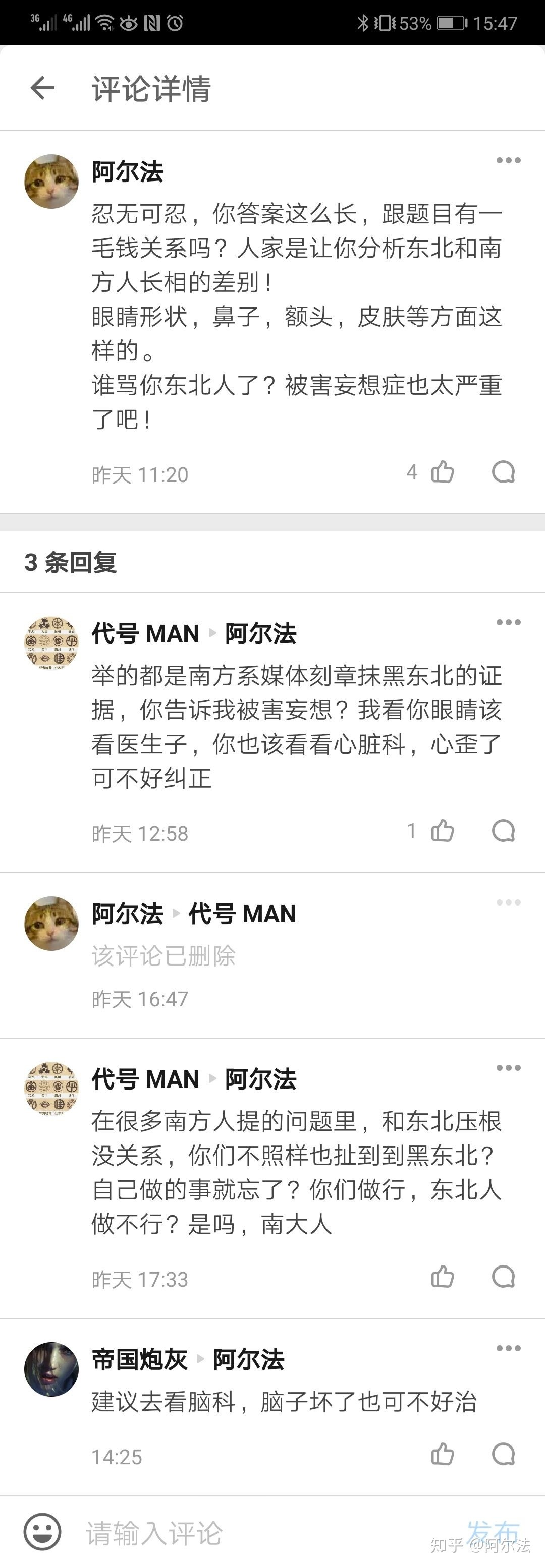The image size is (545, 1568).
Task: Open overflow menu on 代号 MAN's 12:58 reply
Action: [508, 622]
